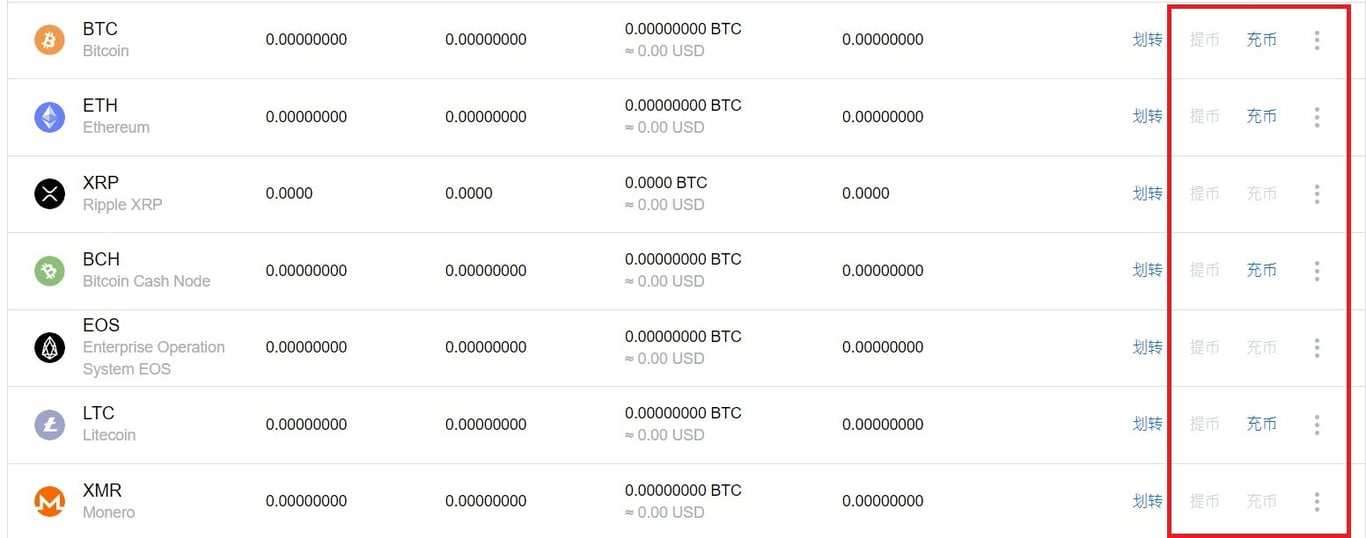The image size is (1366, 538).
Task: Tap 划转 in the BTC row
Action: (x=1147, y=40)
